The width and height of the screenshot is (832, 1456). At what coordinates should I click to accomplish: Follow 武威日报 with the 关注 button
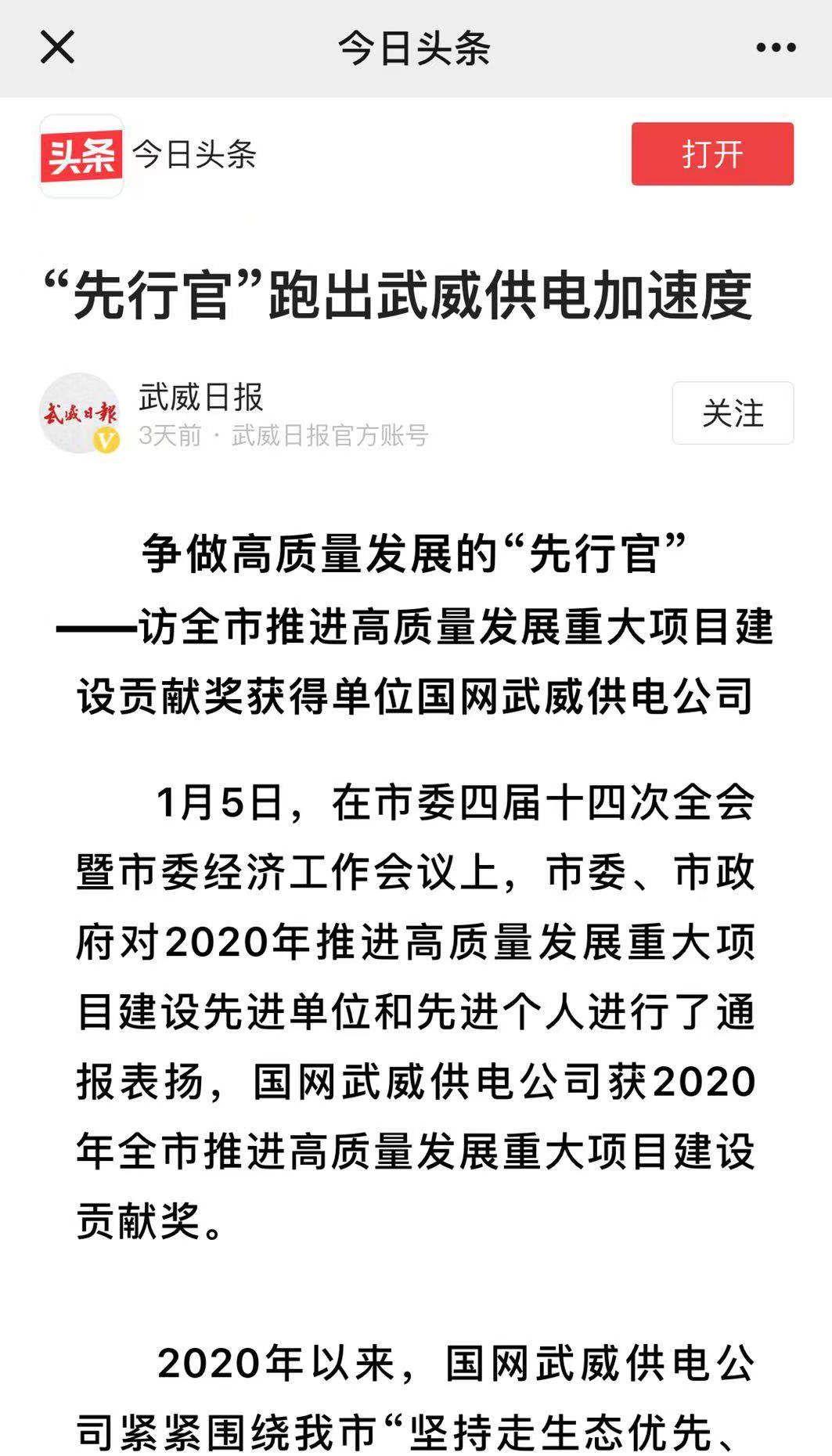point(733,413)
